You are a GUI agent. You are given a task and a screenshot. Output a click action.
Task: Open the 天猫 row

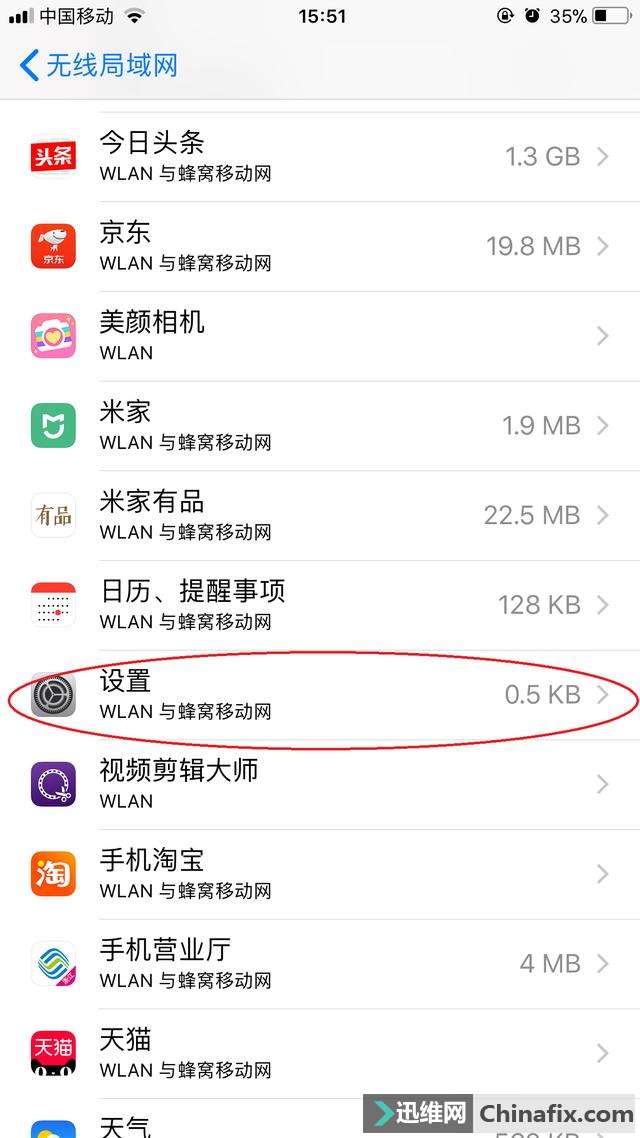tap(320, 1054)
